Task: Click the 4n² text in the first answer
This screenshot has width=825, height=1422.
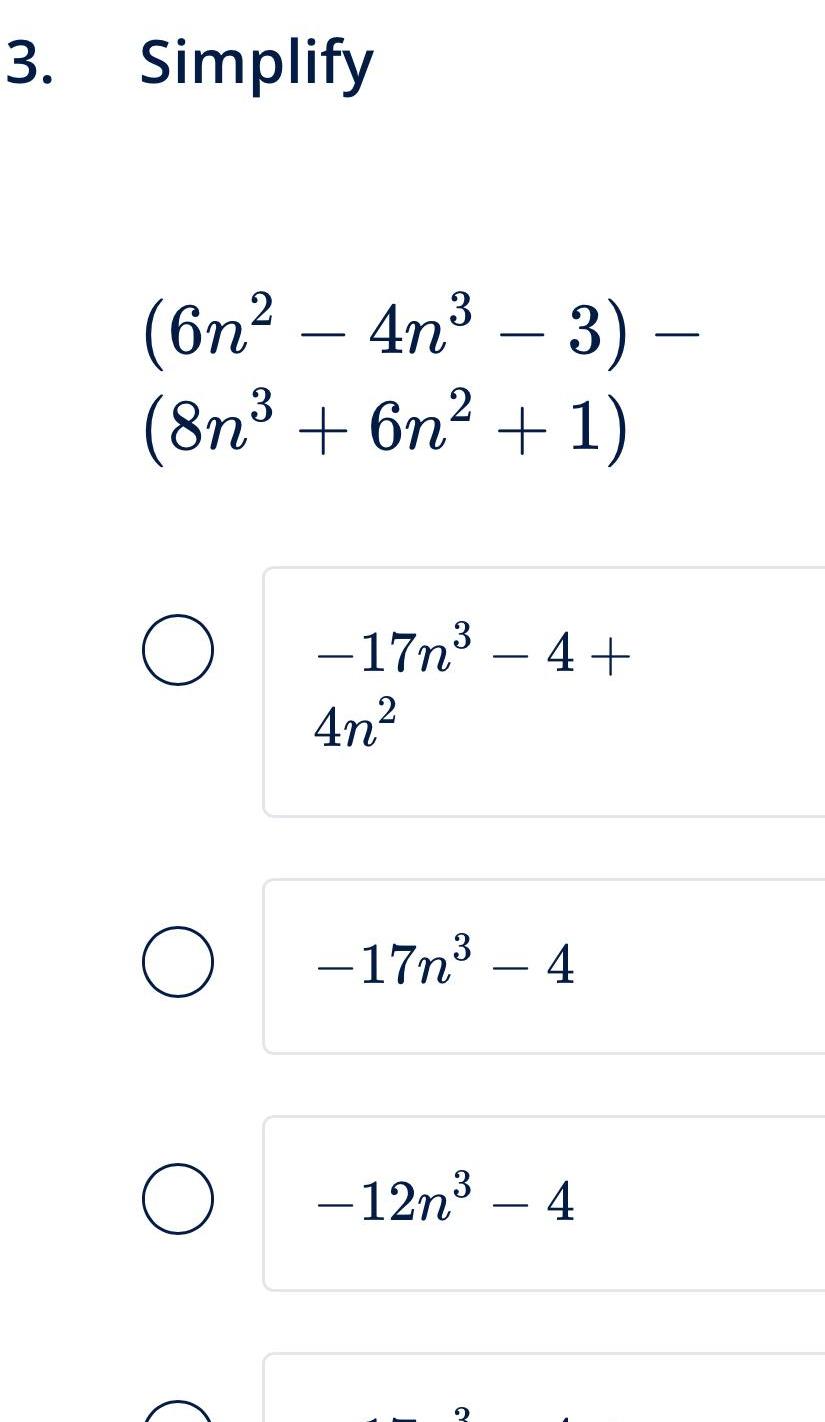Action: pos(355,727)
